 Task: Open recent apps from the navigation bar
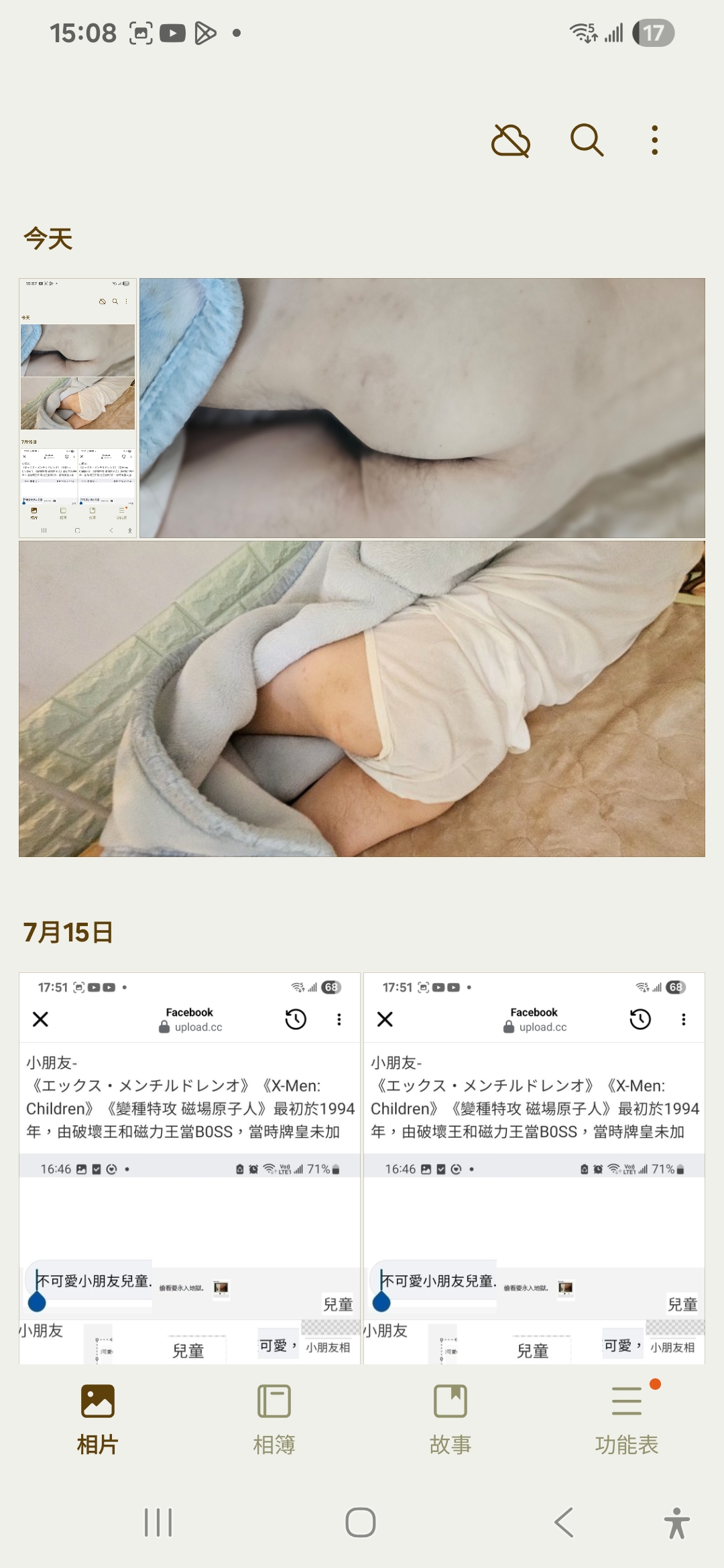coord(159,1522)
